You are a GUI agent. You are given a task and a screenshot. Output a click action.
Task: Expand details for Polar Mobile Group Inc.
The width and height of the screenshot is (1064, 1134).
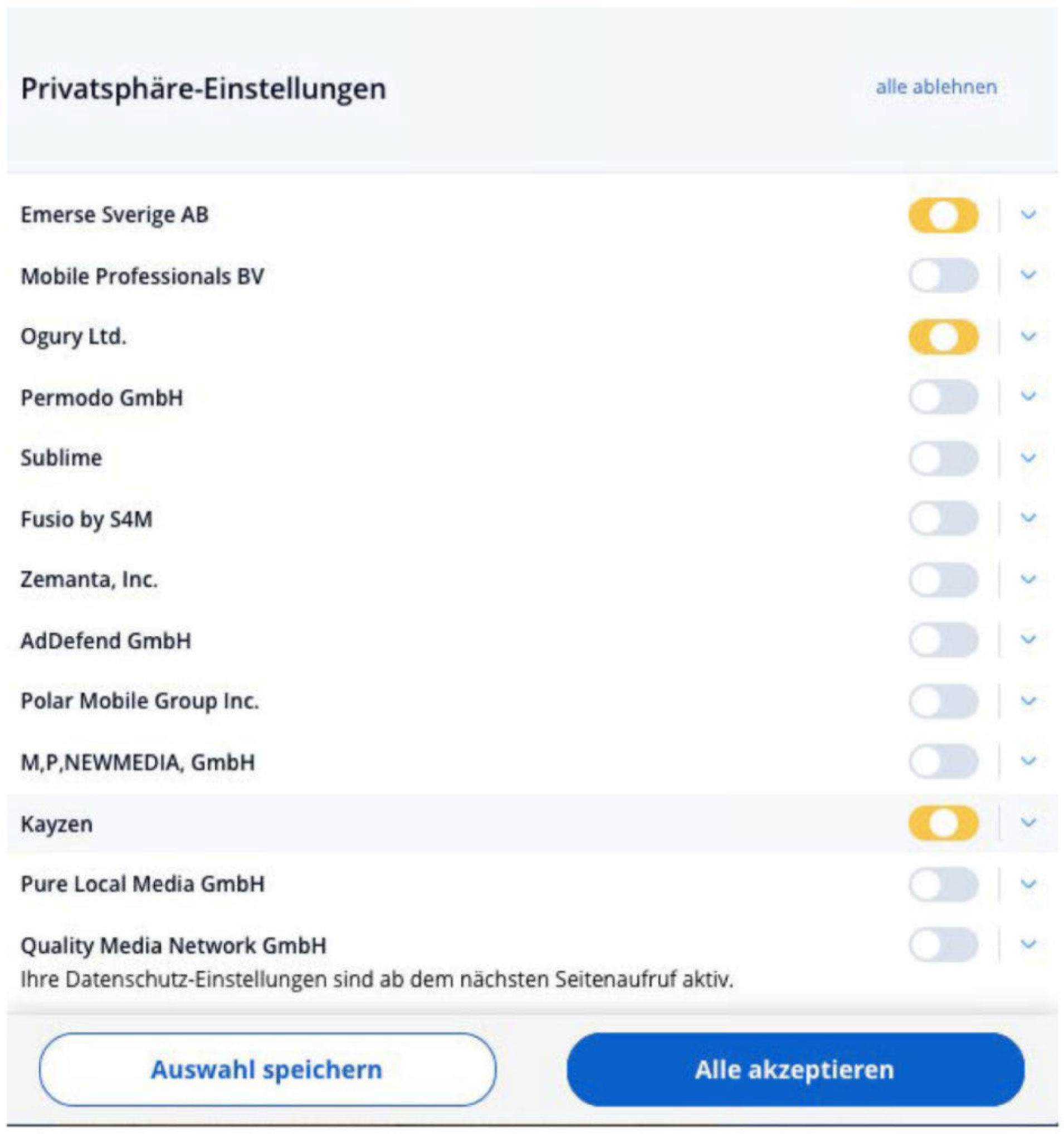pos(1028,701)
